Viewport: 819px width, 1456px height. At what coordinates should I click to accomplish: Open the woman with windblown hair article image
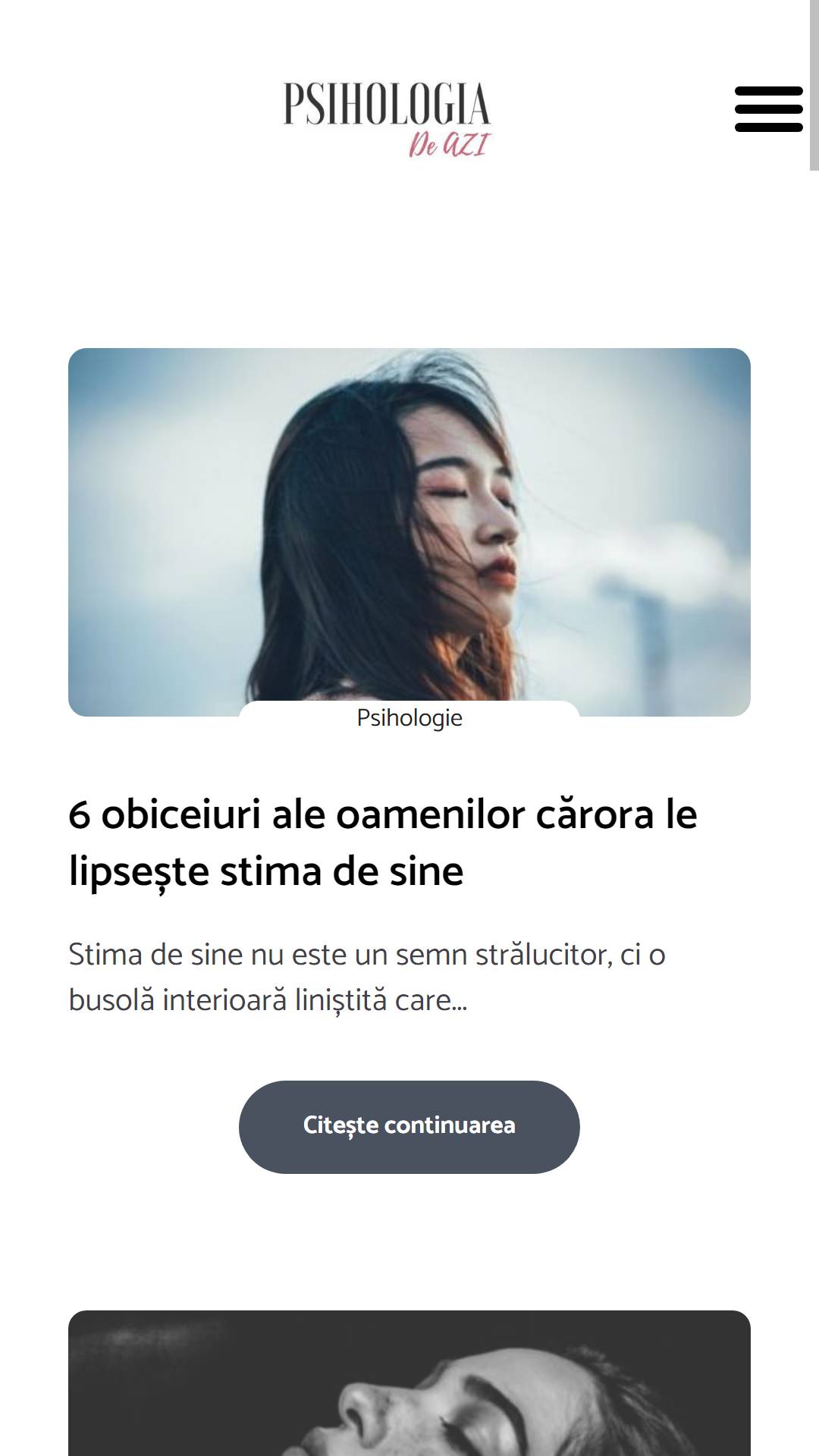coord(409,532)
